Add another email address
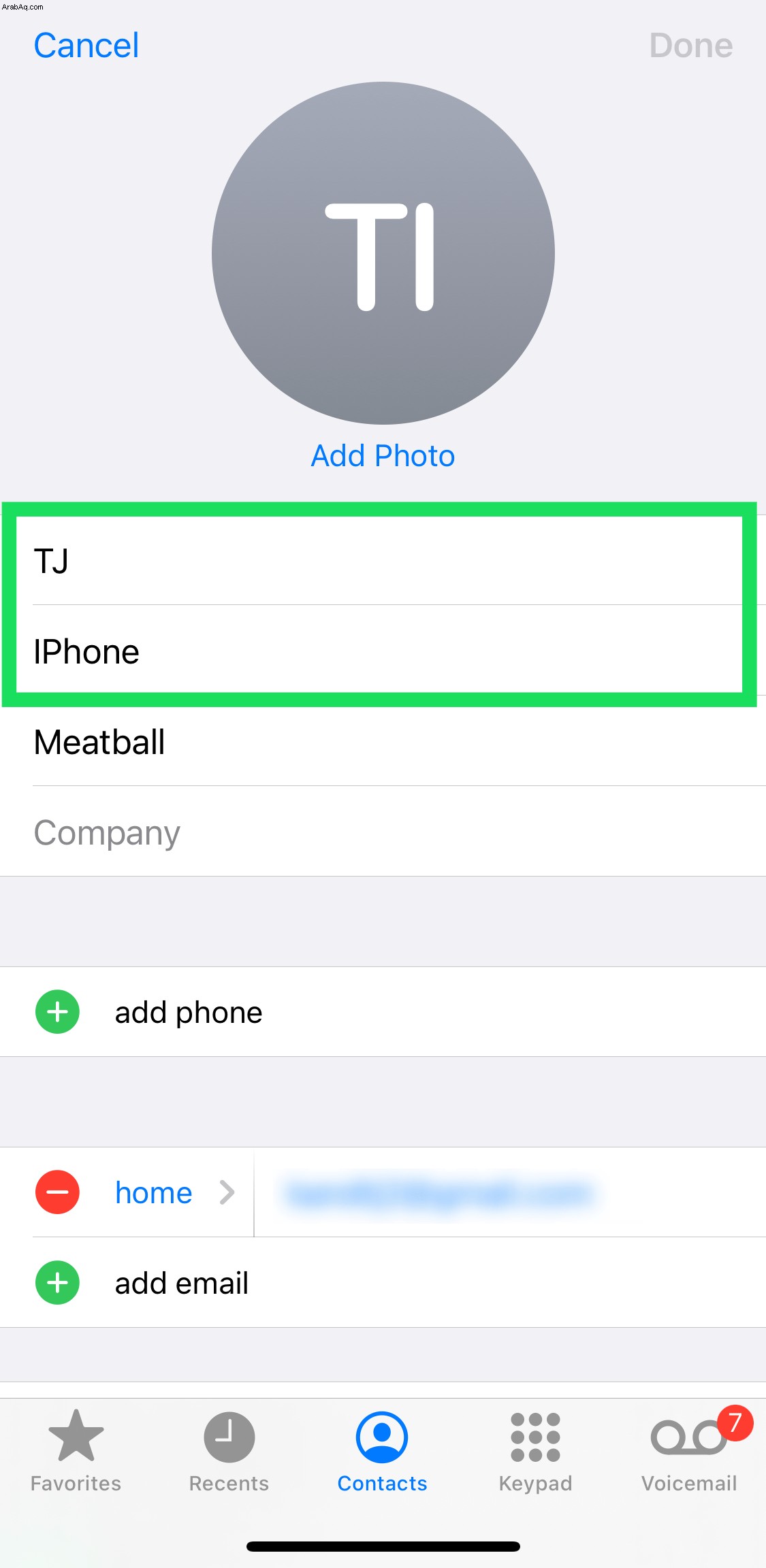Viewport: 766px width, 1568px height. (x=383, y=1283)
